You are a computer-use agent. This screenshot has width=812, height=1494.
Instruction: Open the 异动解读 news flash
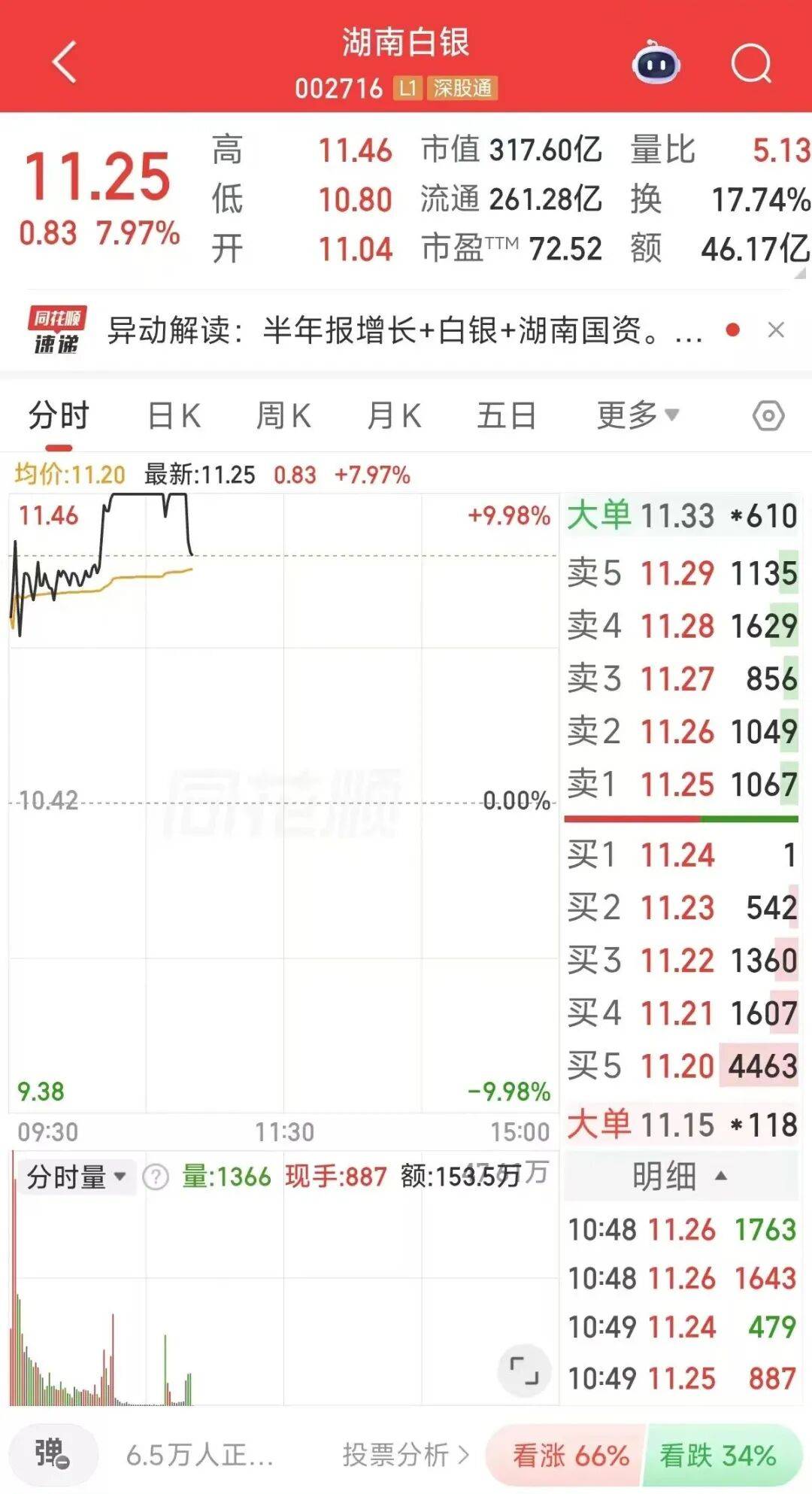click(x=404, y=331)
